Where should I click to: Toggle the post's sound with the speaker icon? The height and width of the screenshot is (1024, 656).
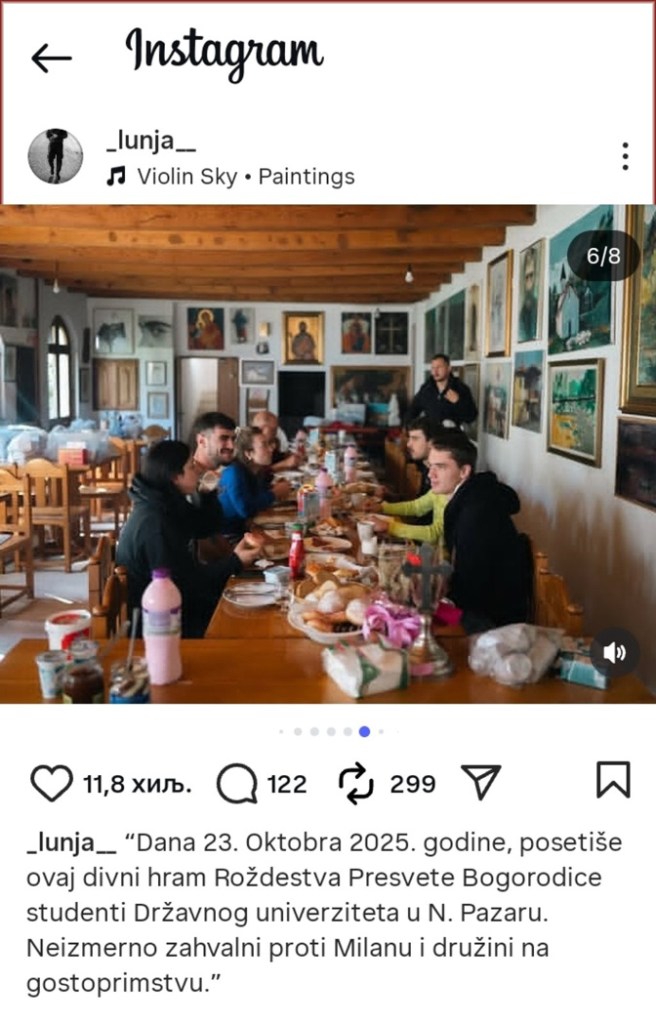[614, 653]
